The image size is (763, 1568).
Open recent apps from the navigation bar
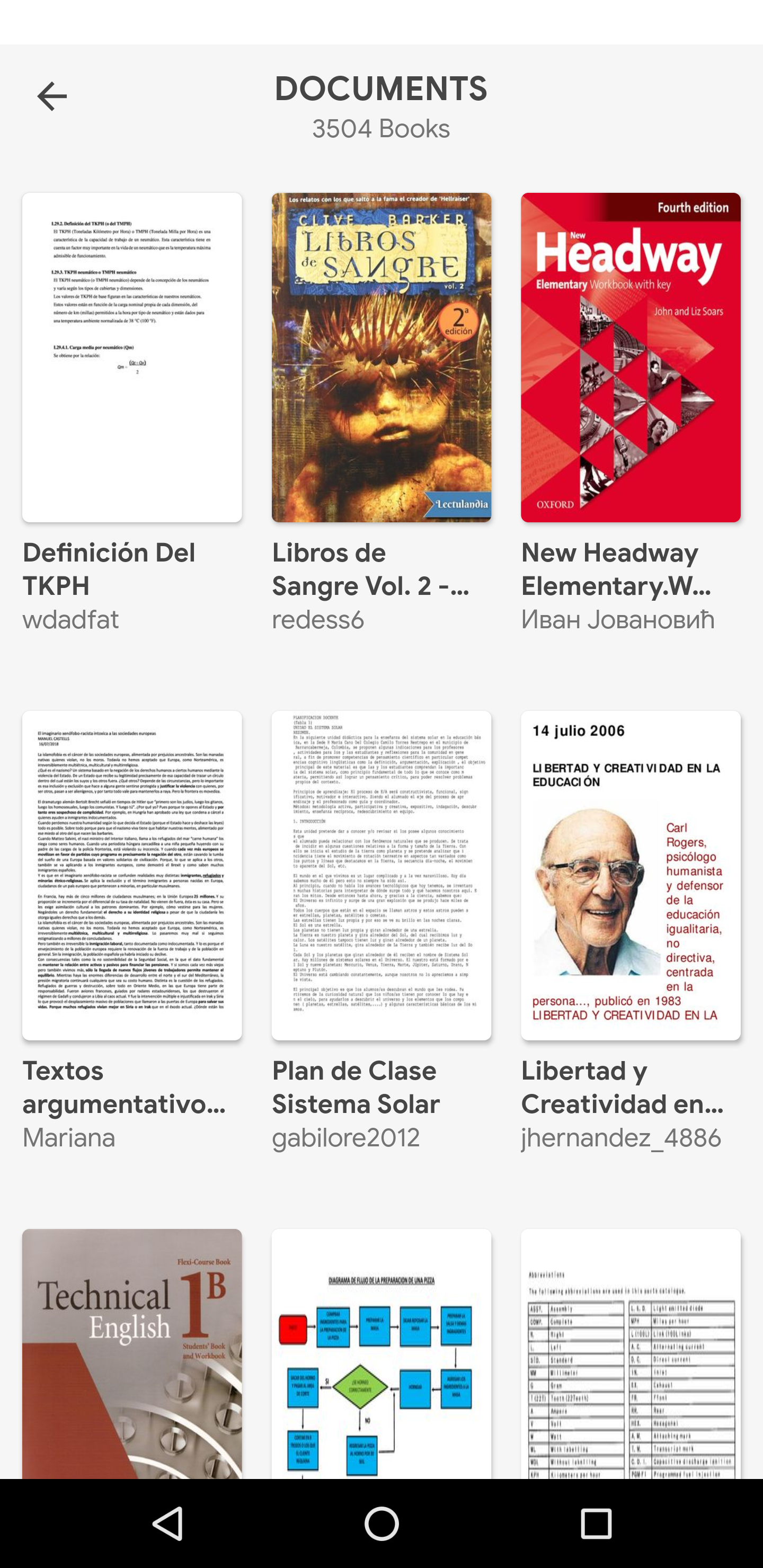[x=596, y=1524]
